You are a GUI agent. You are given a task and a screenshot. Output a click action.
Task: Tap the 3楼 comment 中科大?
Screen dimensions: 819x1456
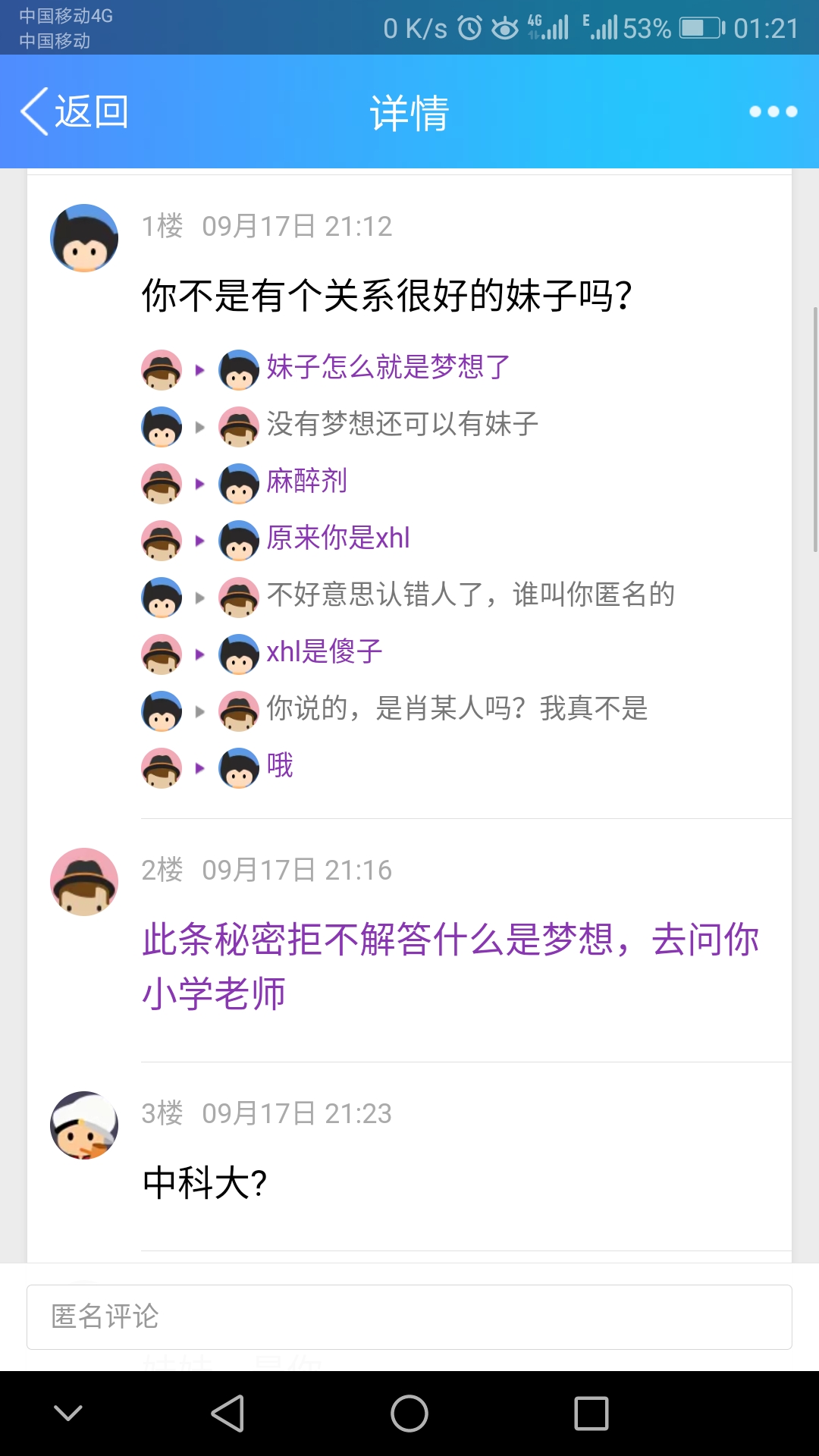click(x=205, y=1183)
